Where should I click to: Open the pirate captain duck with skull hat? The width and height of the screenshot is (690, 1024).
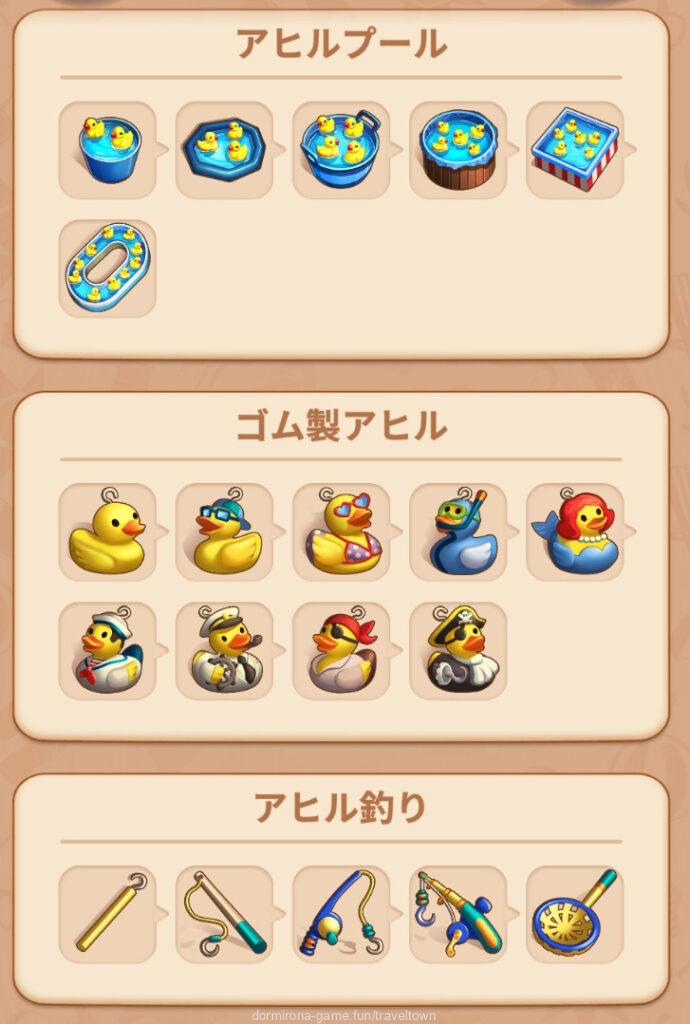tap(458, 651)
